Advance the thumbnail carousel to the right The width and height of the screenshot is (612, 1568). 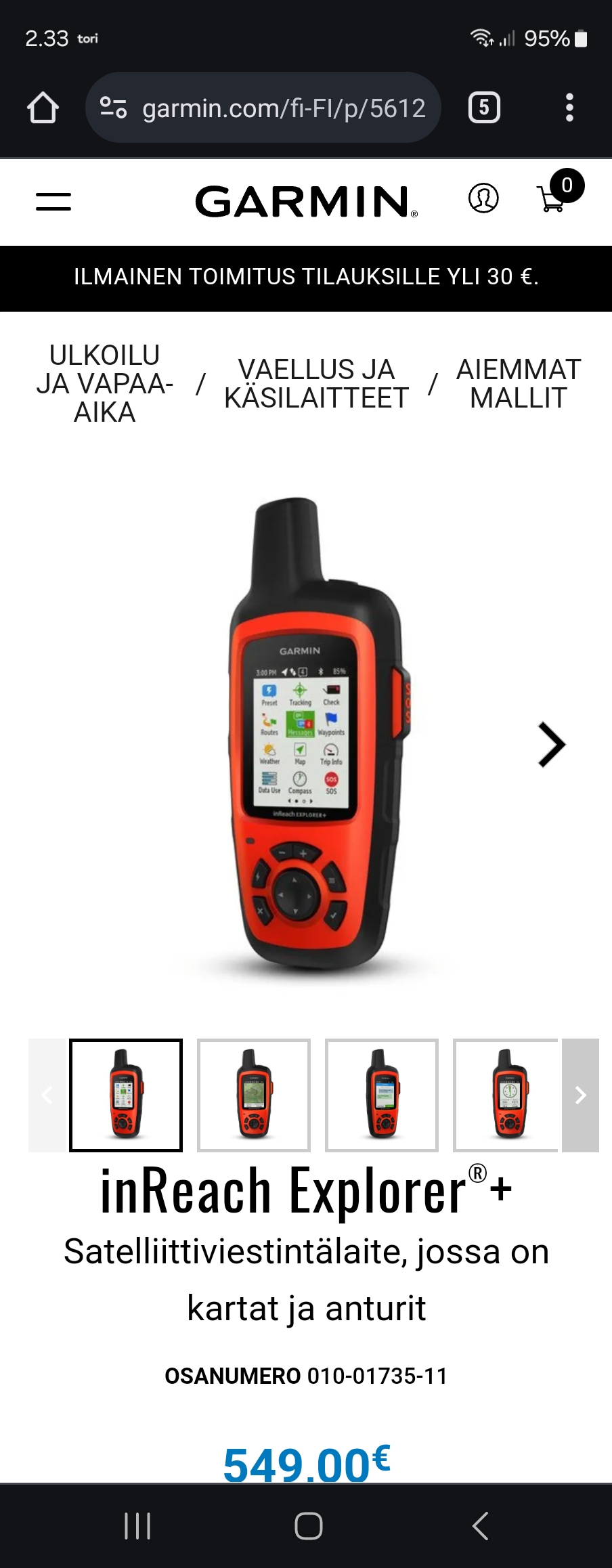(580, 1095)
